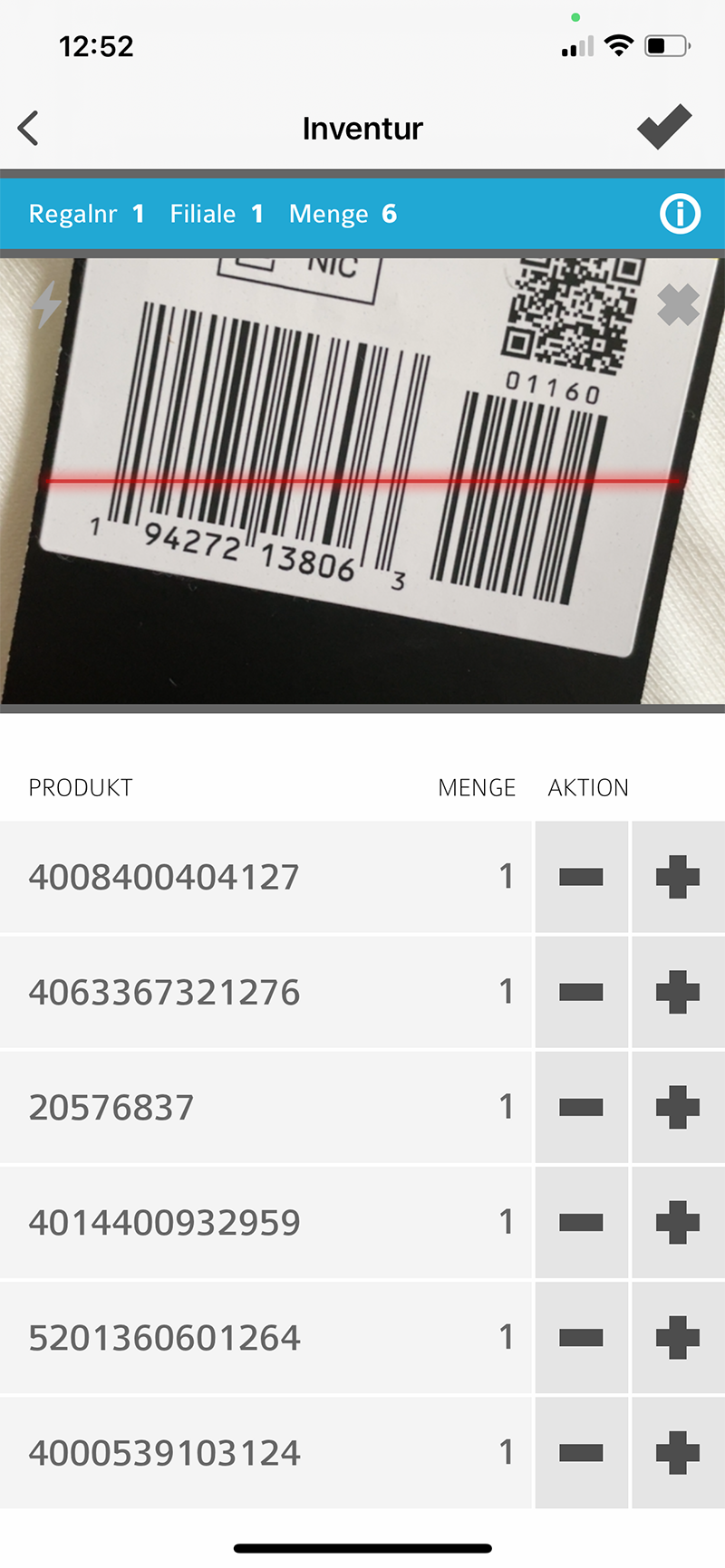The width and height of the screenshot is (725, 1568).
Task: Toggle the camera flash
Action: click(x=46, y=304)
